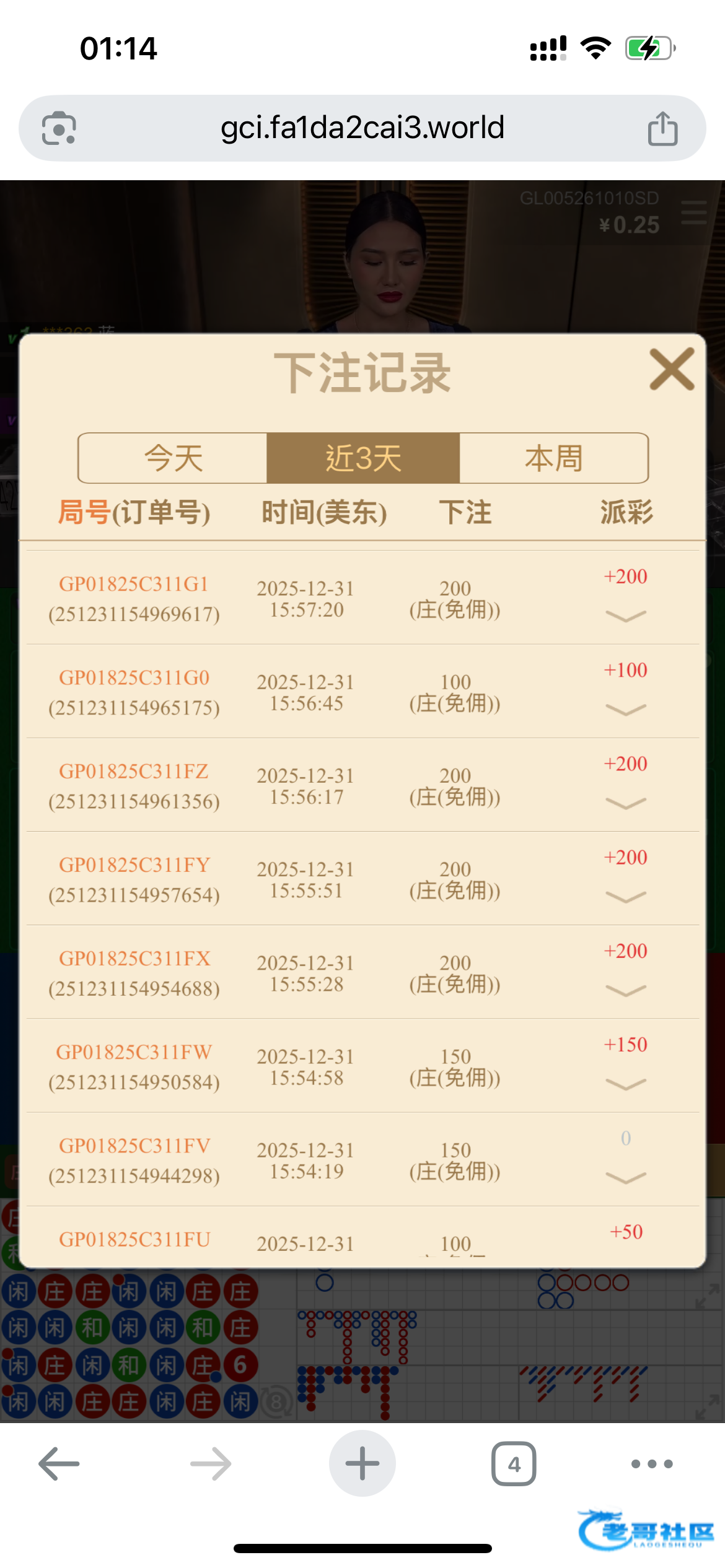Open the browser more options menu

point(651,1464)
